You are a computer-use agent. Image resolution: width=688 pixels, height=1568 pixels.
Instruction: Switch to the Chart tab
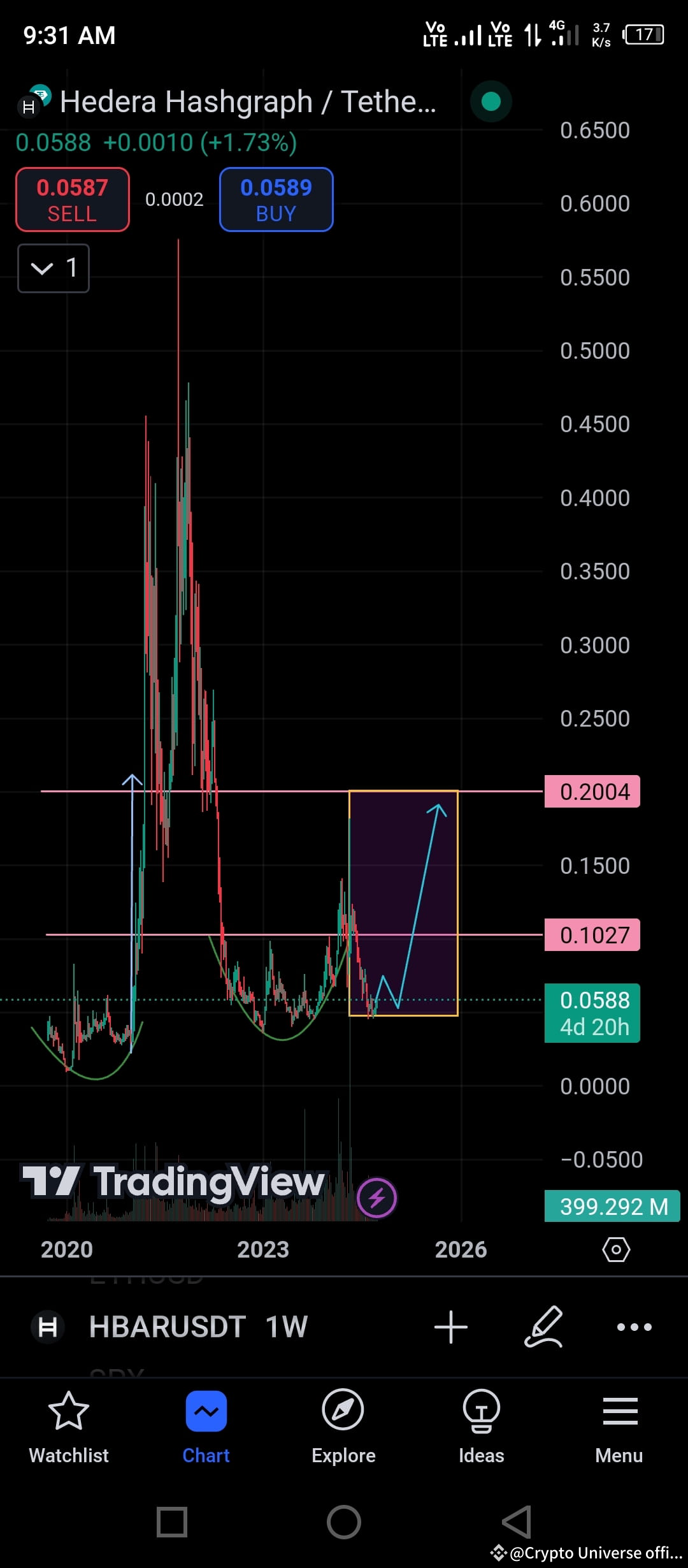coord(206,1411)
